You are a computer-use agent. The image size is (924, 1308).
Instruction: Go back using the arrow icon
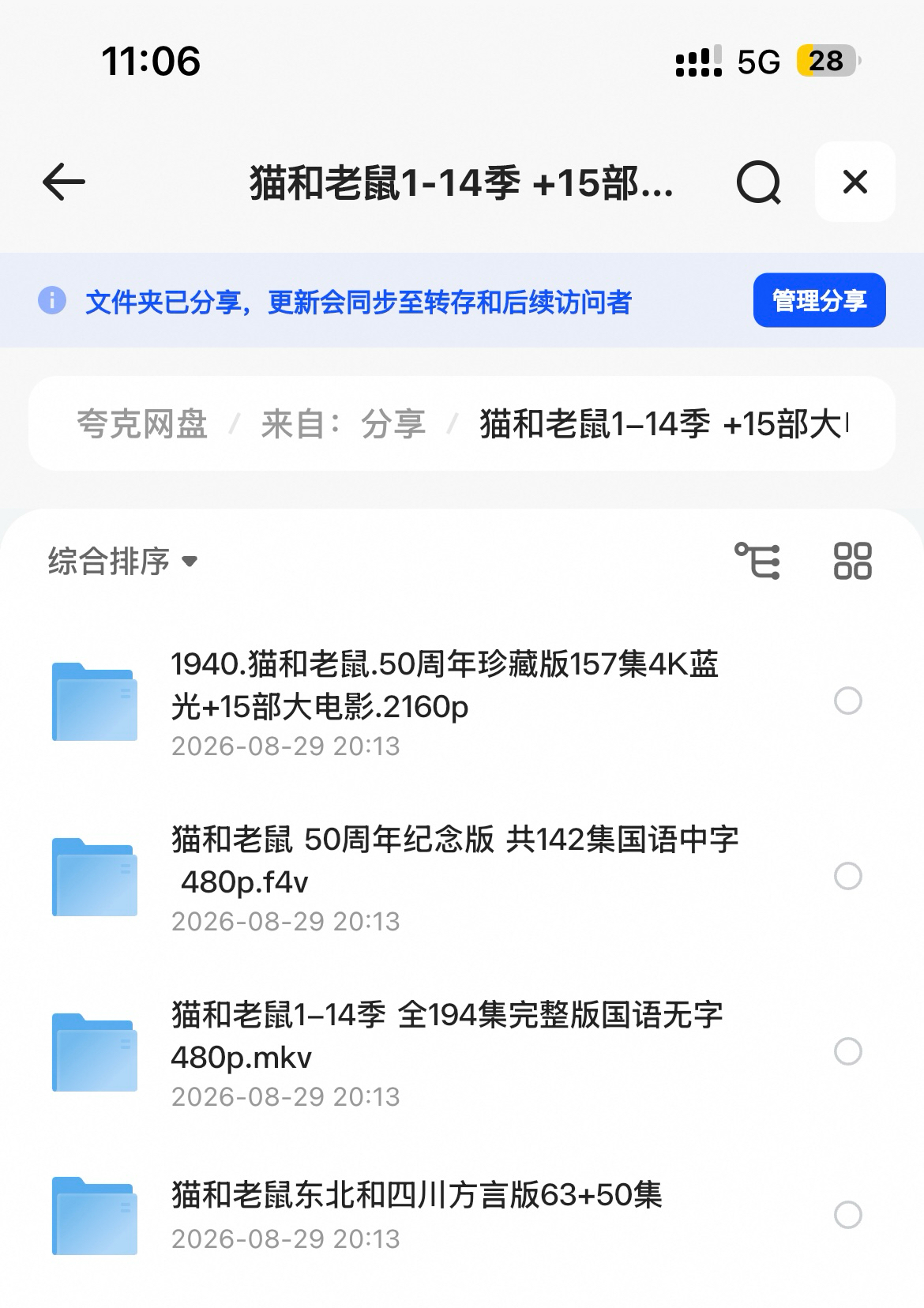click(63, 182)
